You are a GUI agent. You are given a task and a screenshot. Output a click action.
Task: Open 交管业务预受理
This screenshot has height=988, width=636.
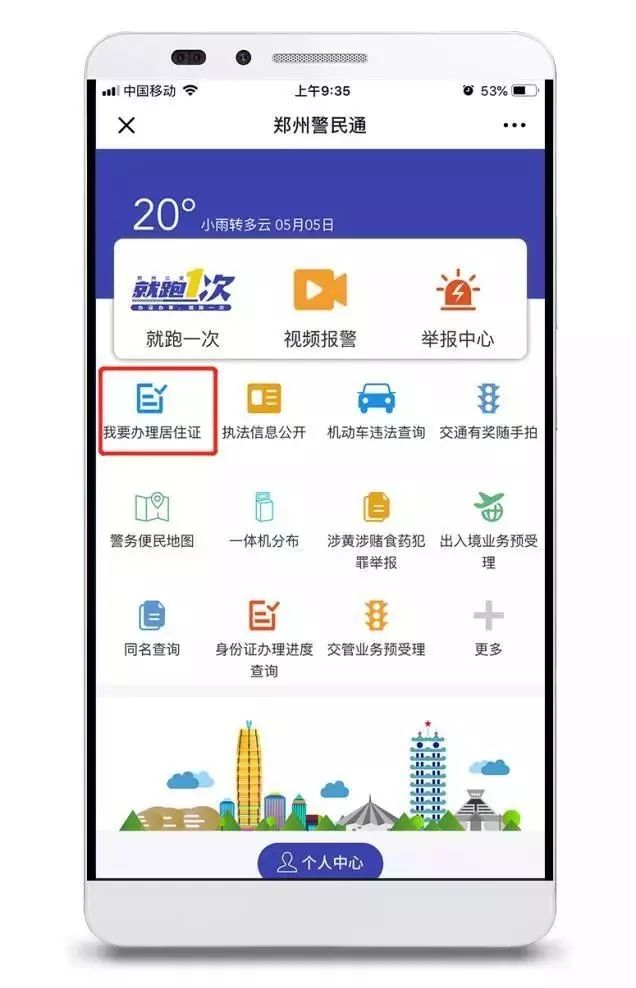pyautogui.click(x=376, y=628)
